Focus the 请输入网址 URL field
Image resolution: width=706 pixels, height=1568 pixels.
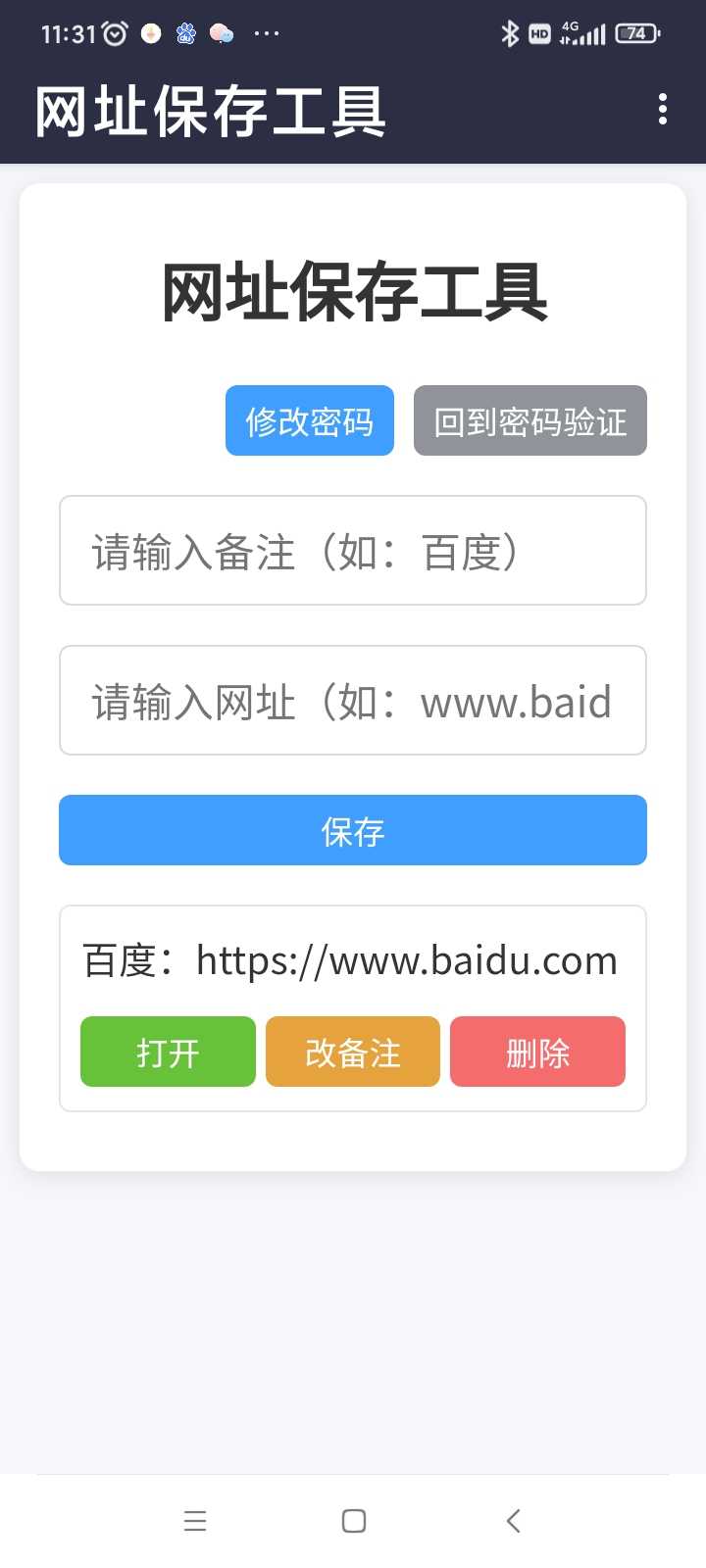(x=353, y=701)
